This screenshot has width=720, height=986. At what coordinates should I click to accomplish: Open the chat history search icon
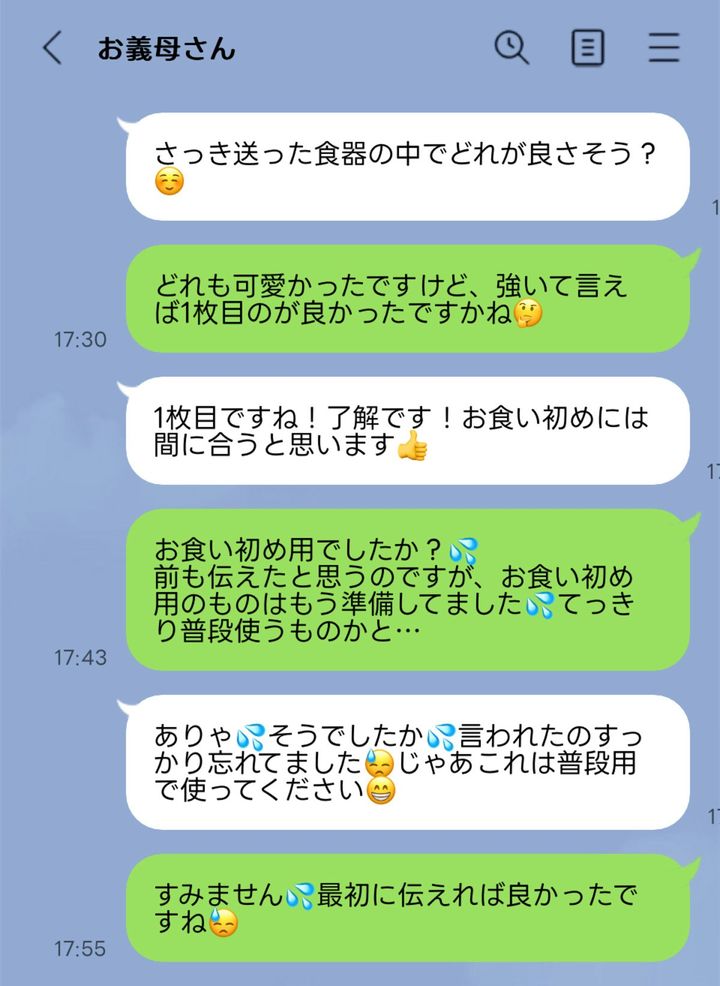pyautogui.click(x=512, y=47)
